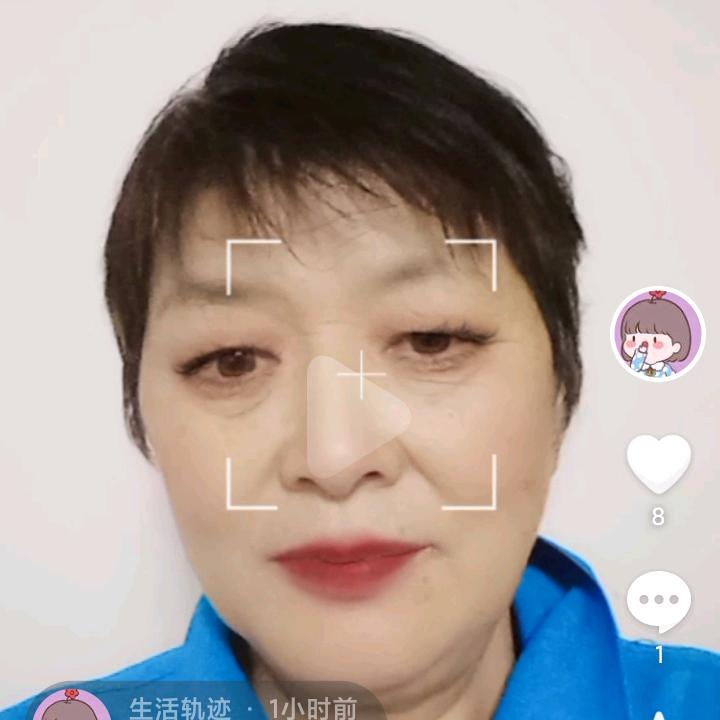Like this video with the heart

pos(658,463)
